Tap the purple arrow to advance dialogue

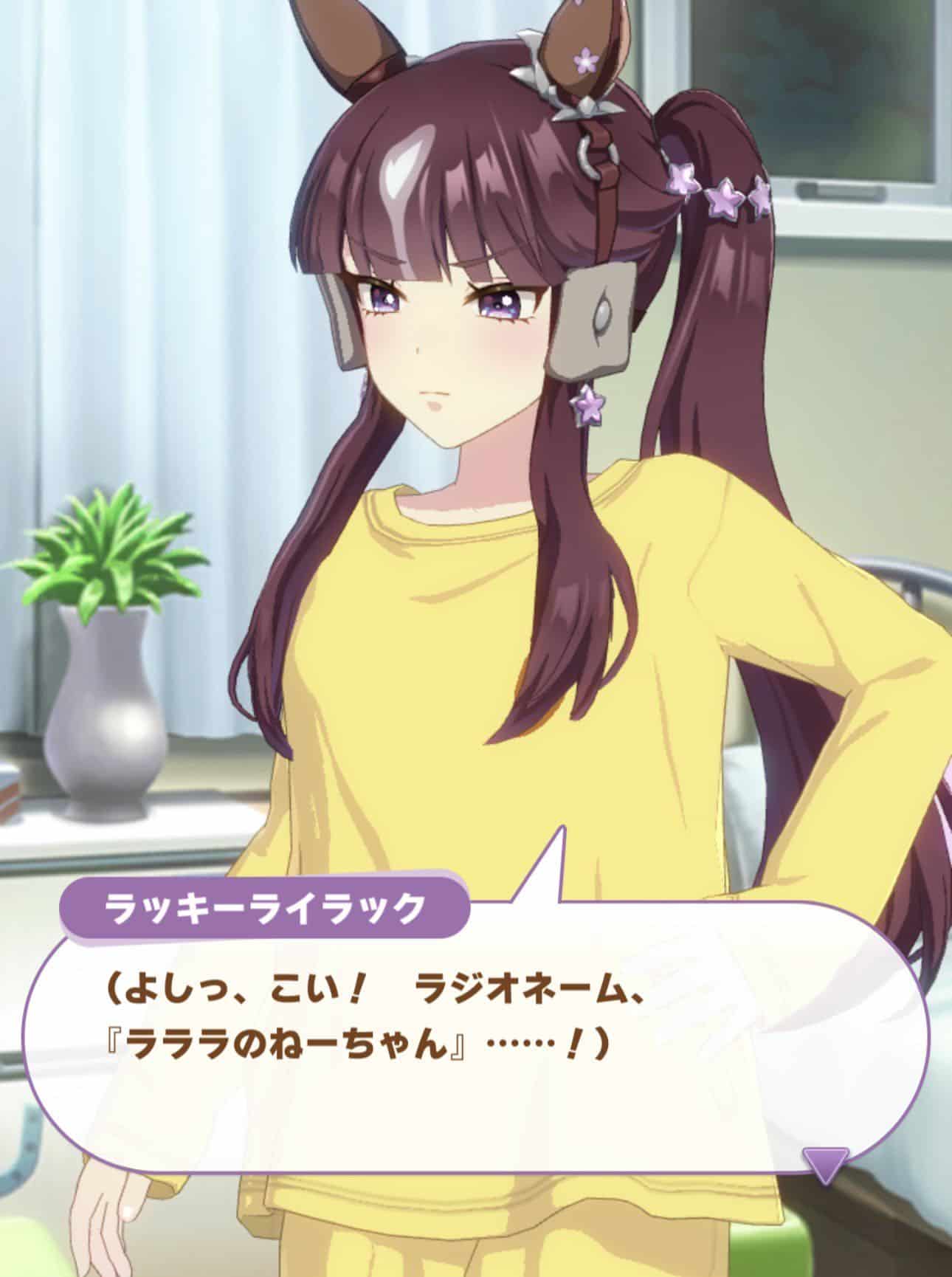824,1163
